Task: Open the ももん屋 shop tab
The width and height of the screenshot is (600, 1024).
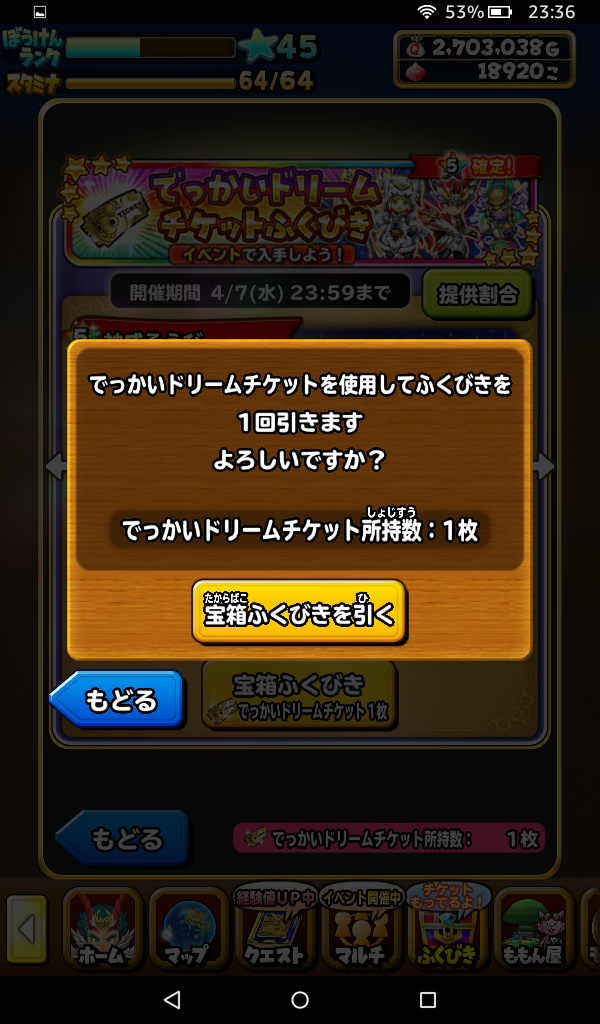Action: point(533,929)
